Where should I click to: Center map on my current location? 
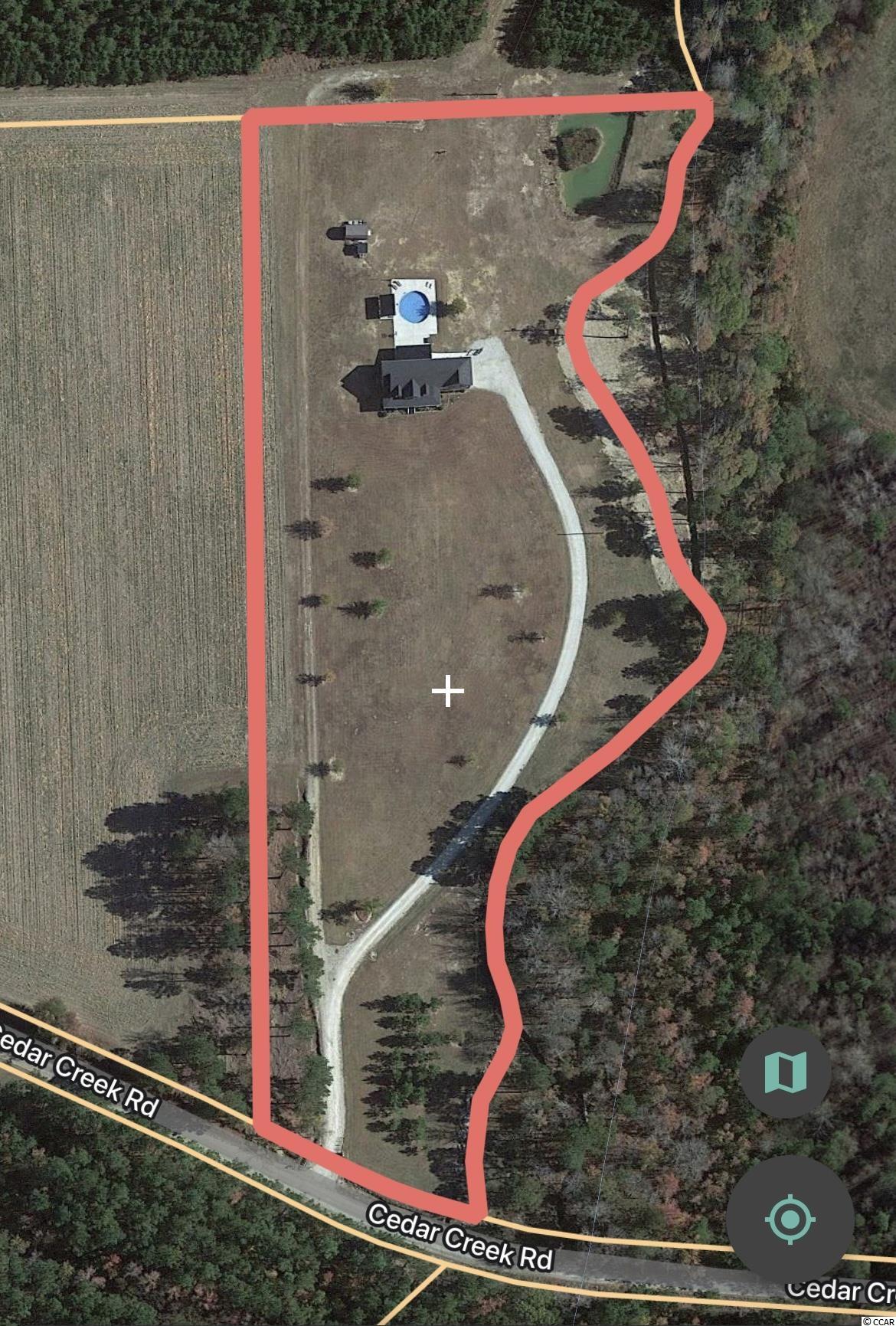pyautogui.click(x=790, y=1218)
